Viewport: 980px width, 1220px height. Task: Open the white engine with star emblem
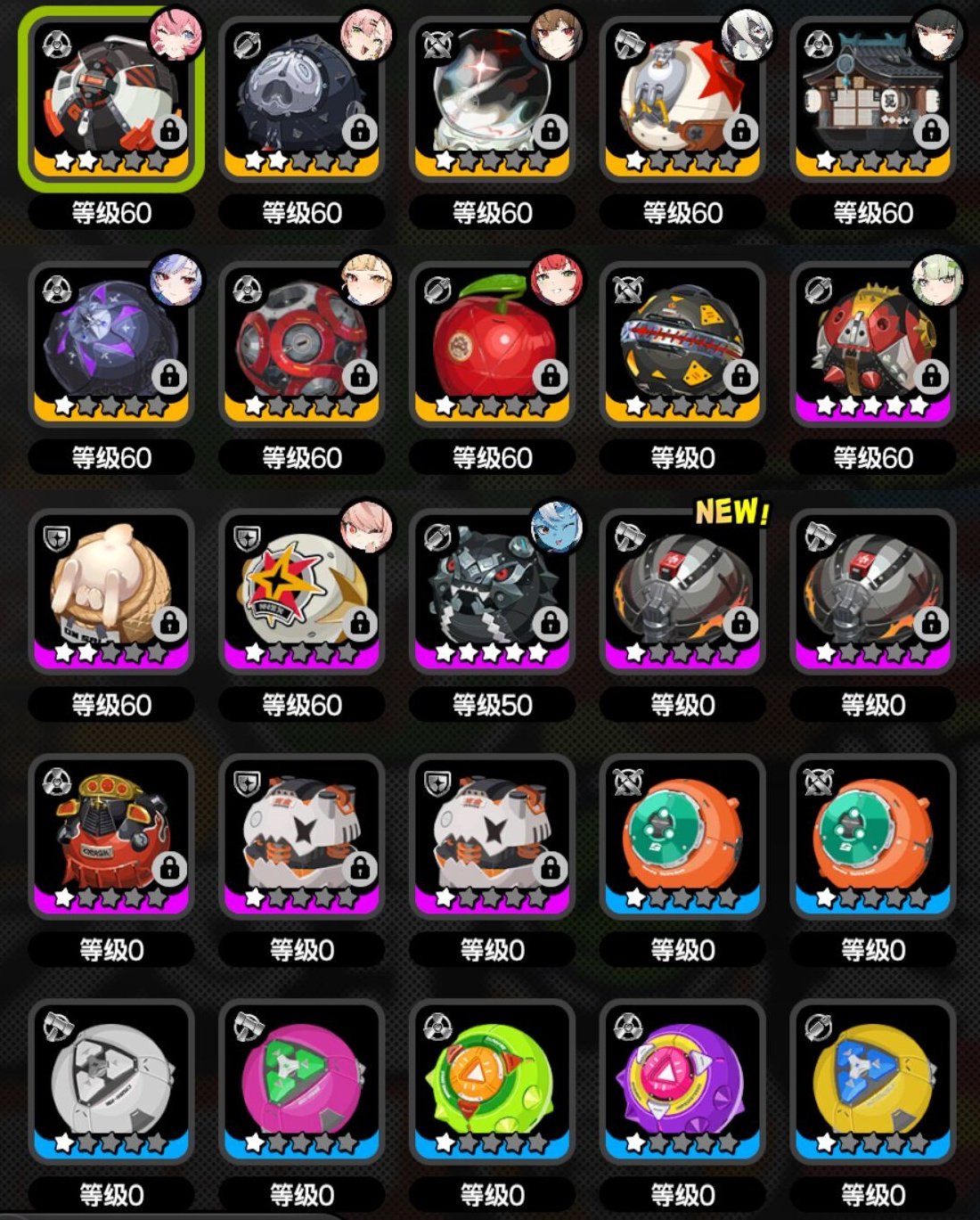coord(302,590)
